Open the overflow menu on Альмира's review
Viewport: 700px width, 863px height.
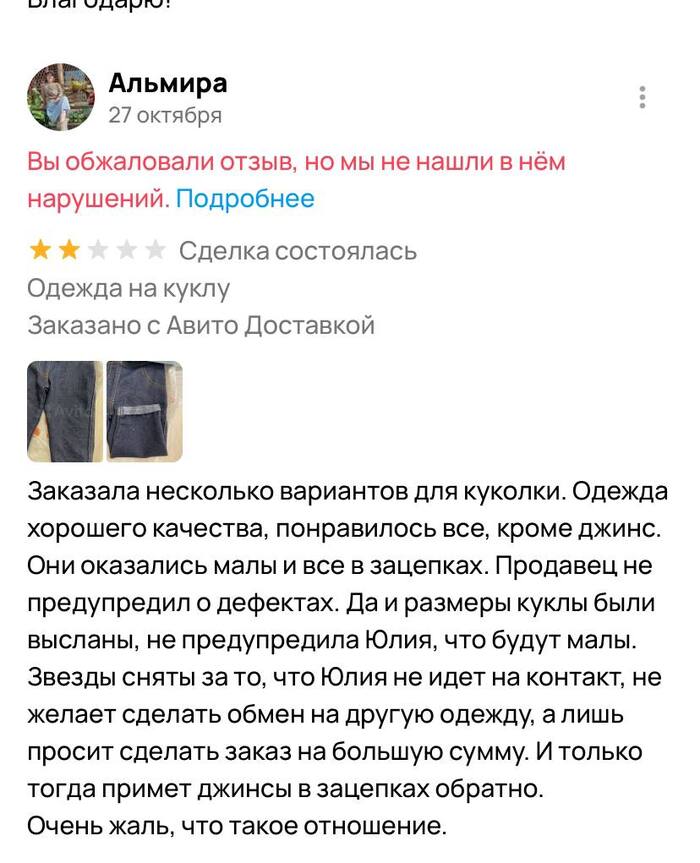[x=642, y=97]
